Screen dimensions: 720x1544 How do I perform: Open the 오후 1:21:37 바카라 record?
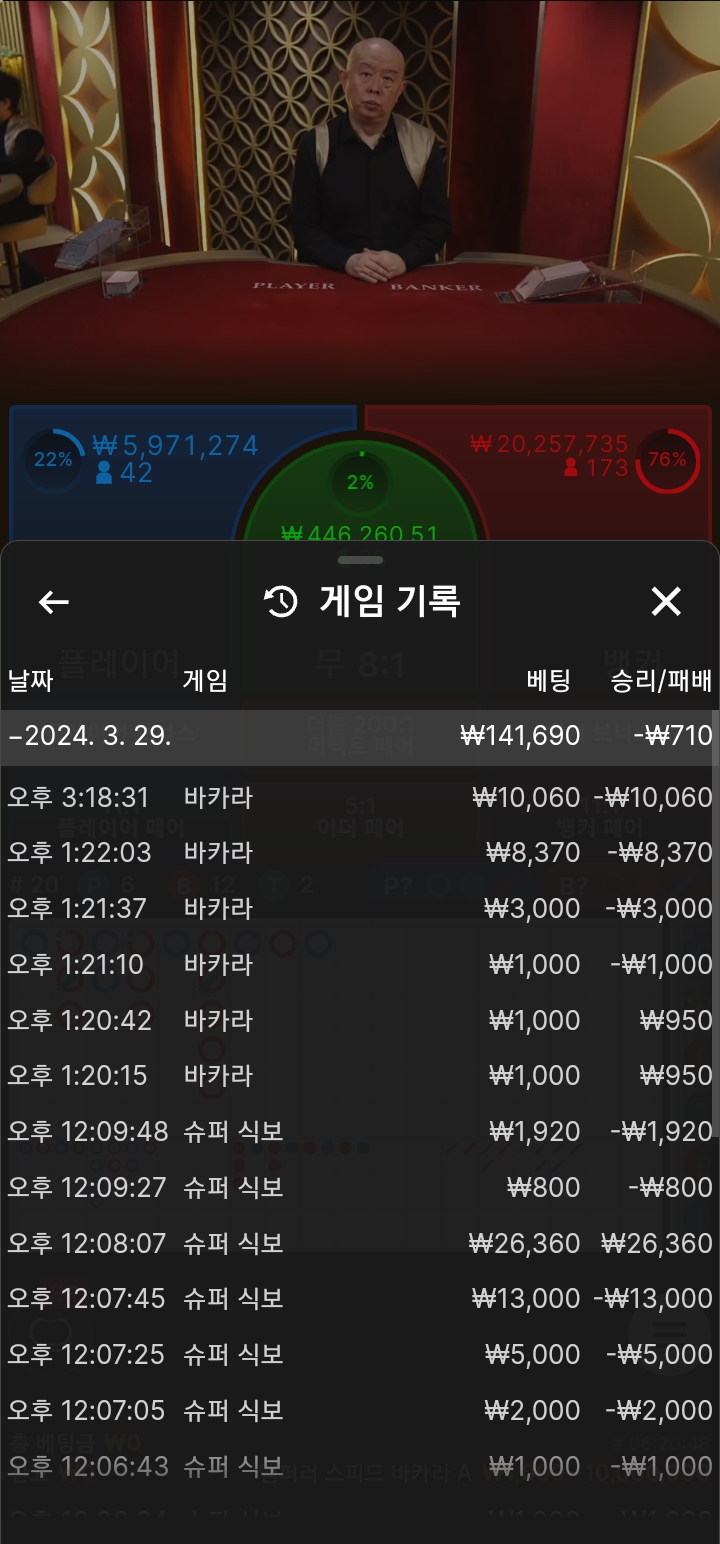[x=360, y=908]
